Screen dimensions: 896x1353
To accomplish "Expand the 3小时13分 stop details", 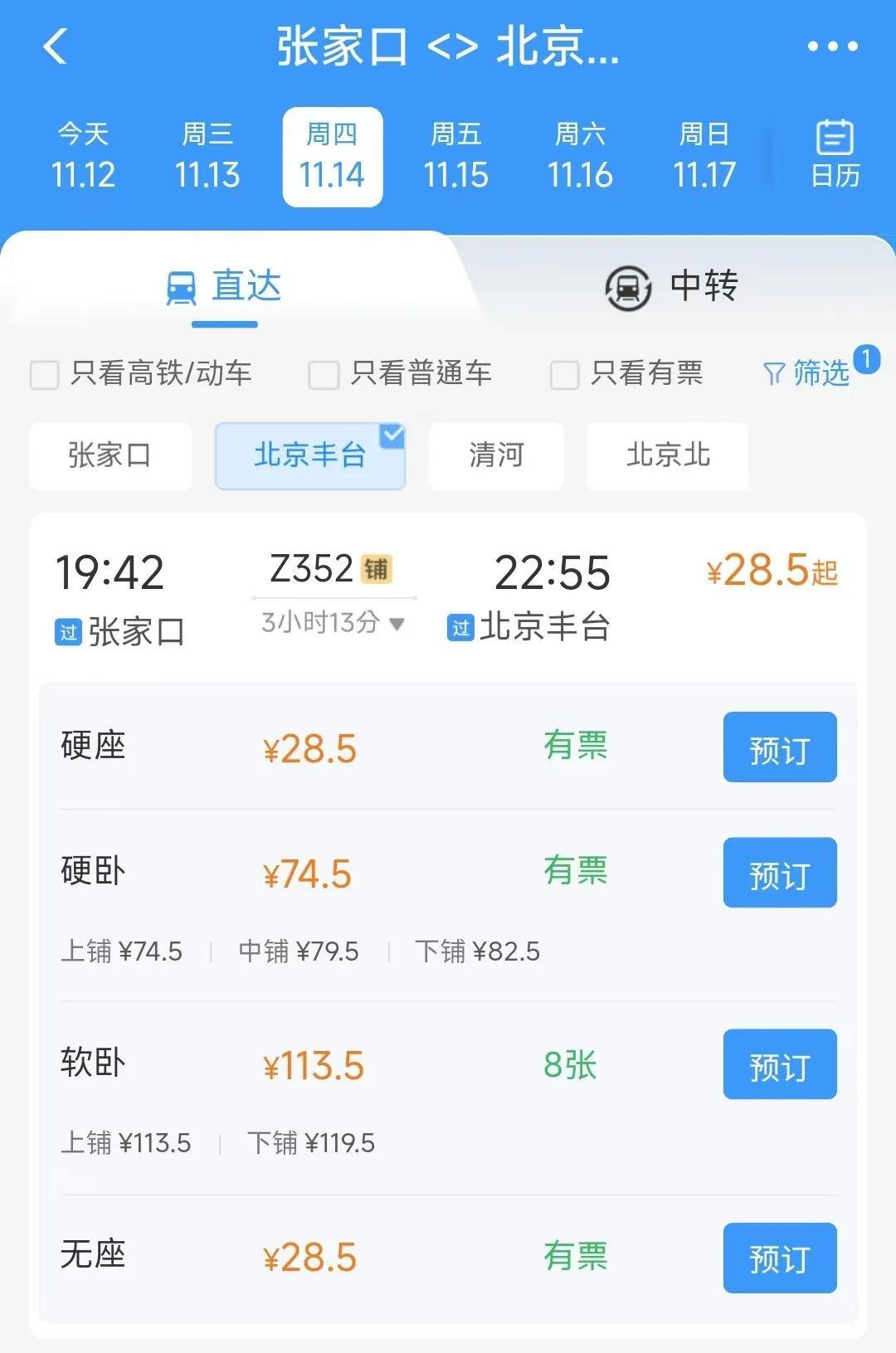I will 333,622.
